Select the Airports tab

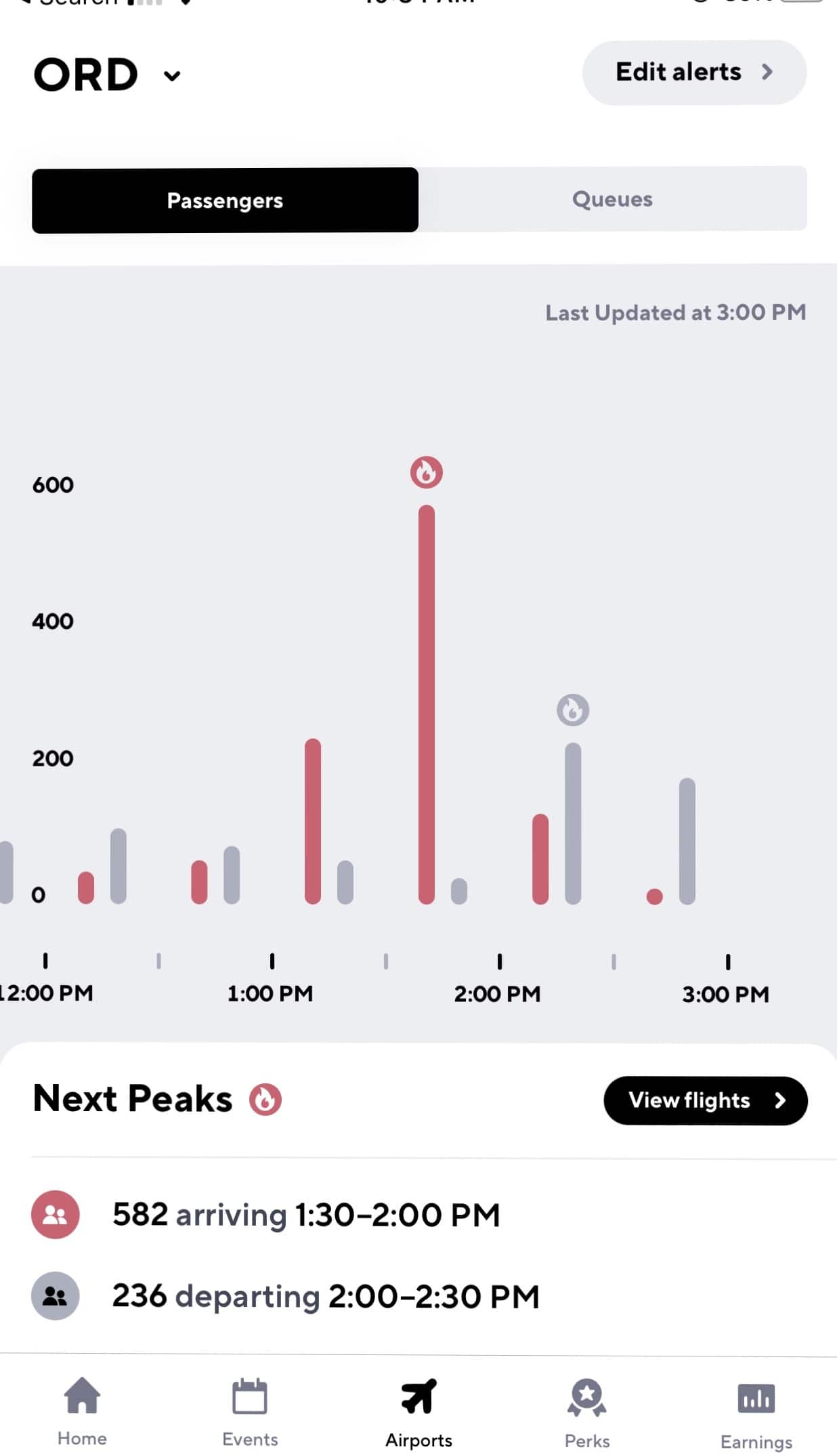[418, 1411]
